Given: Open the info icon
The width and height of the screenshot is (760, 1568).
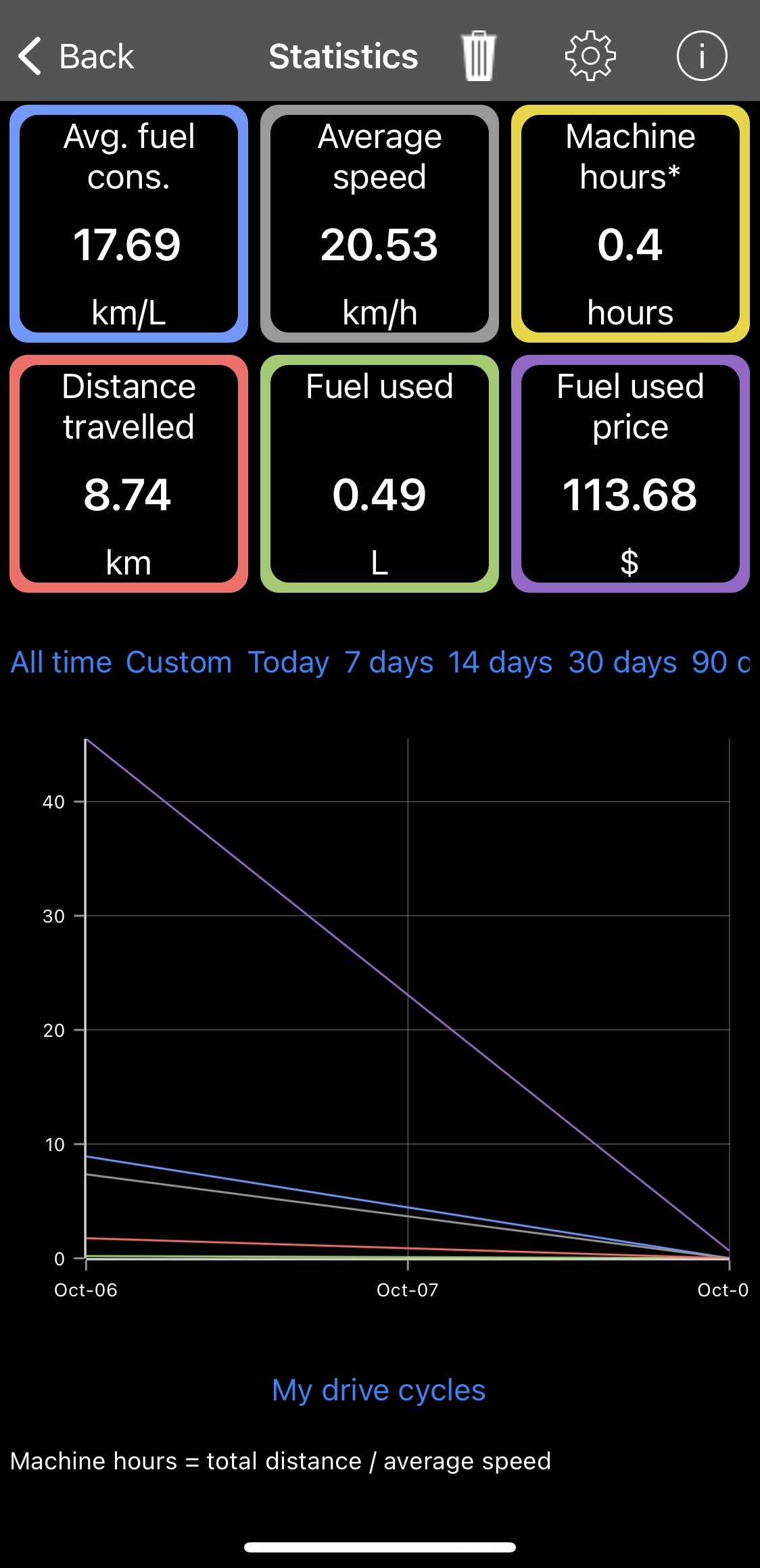Looking at the screenshot, I should coord(702,56).
